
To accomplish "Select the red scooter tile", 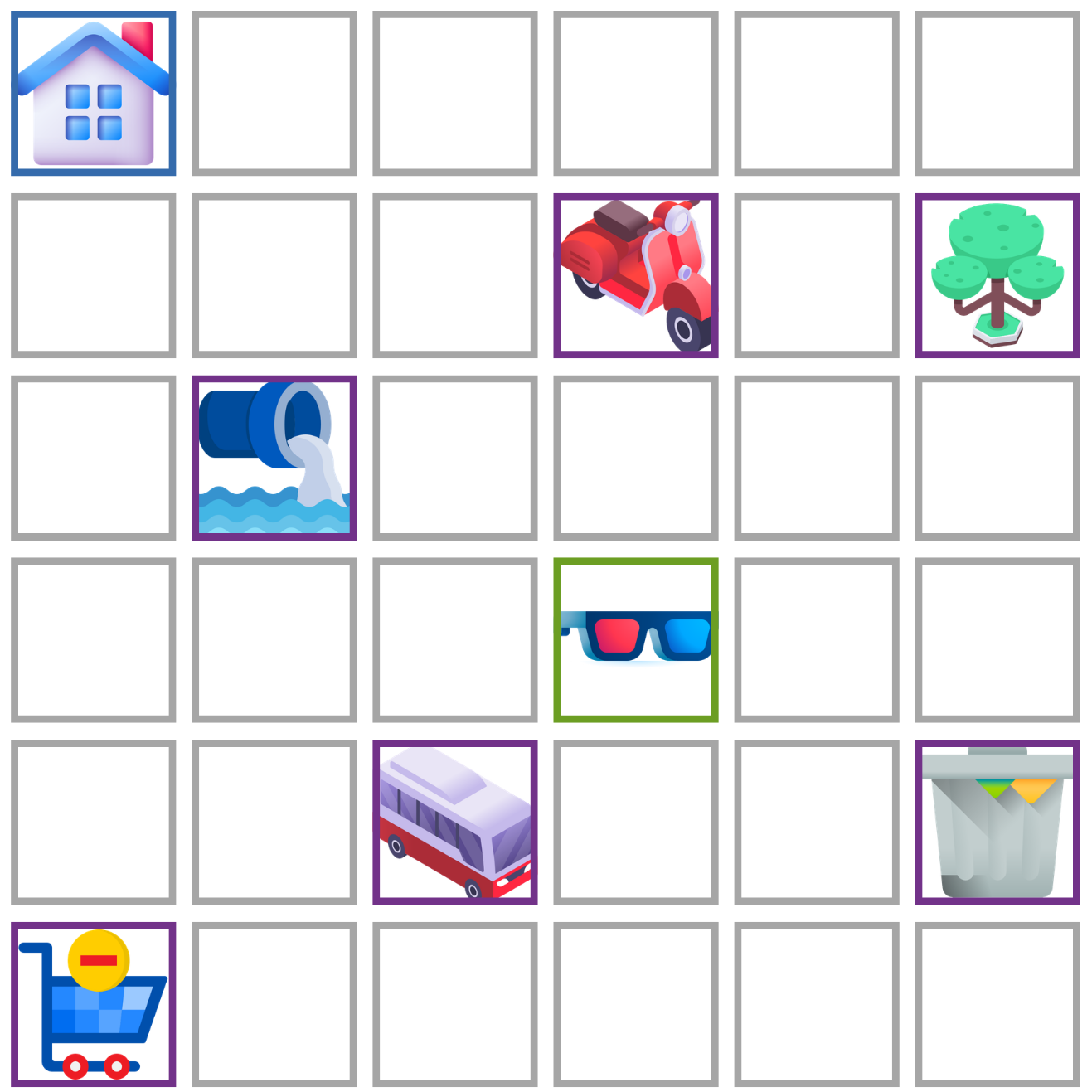I will [635, 275].
